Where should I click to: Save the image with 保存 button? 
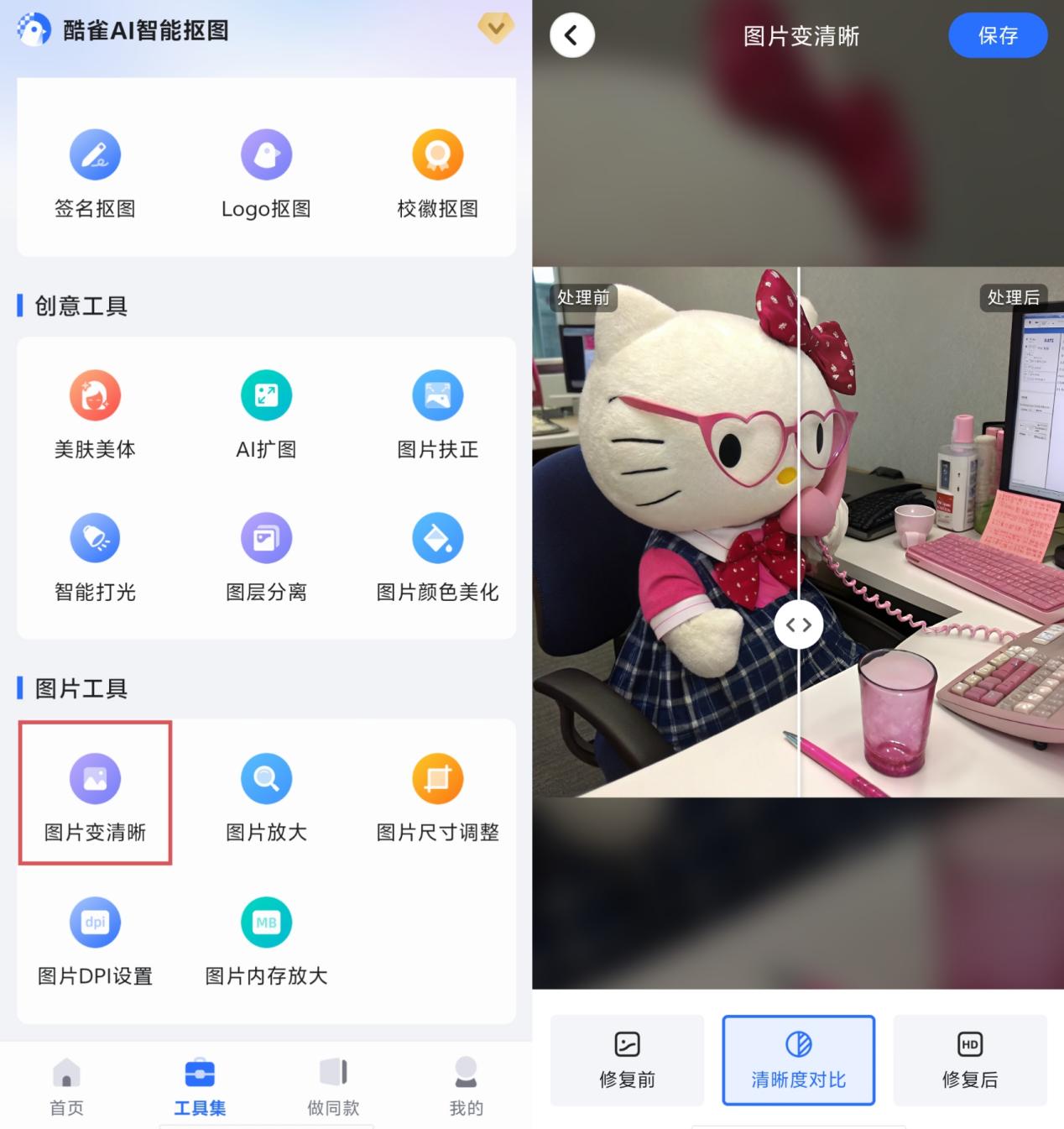click(997, 35)
